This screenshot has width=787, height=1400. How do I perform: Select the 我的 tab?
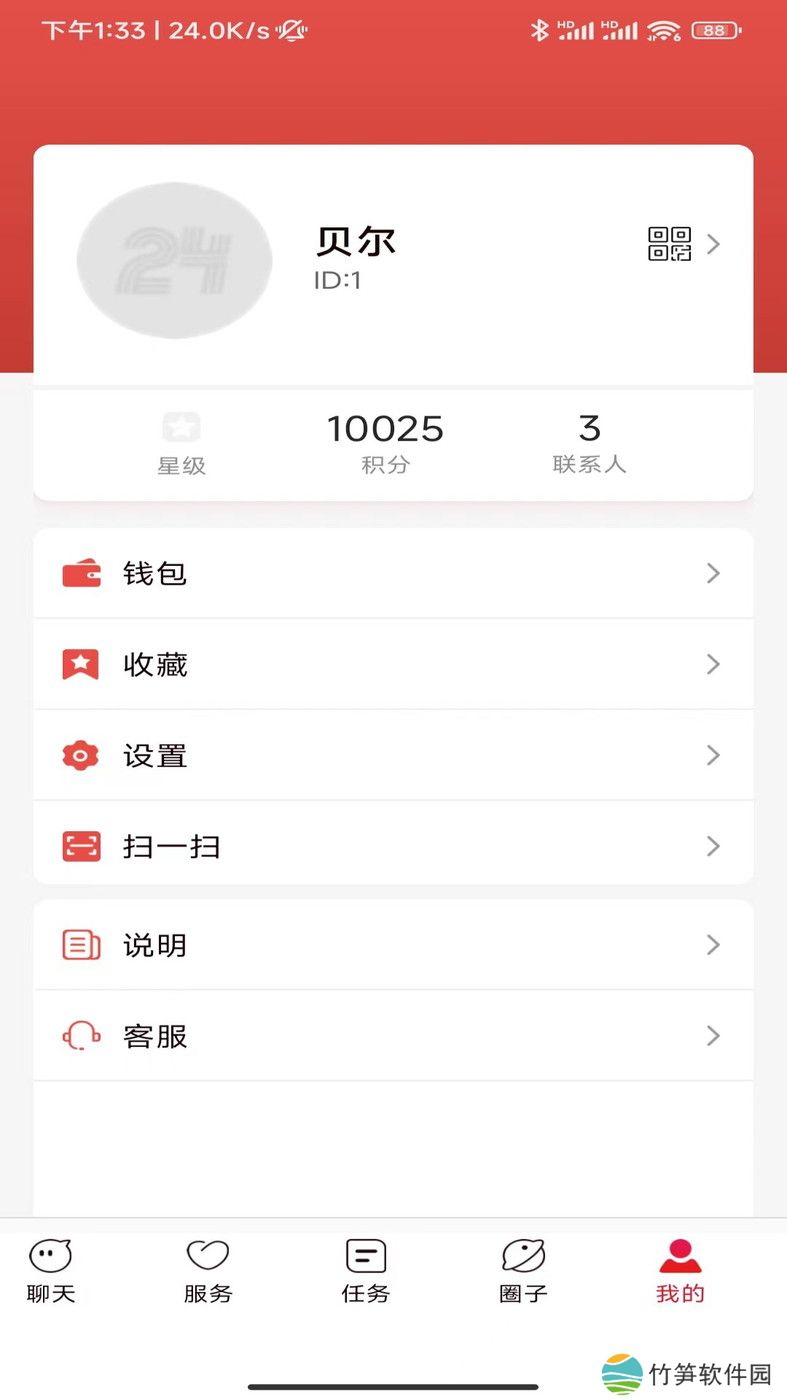680,1270
